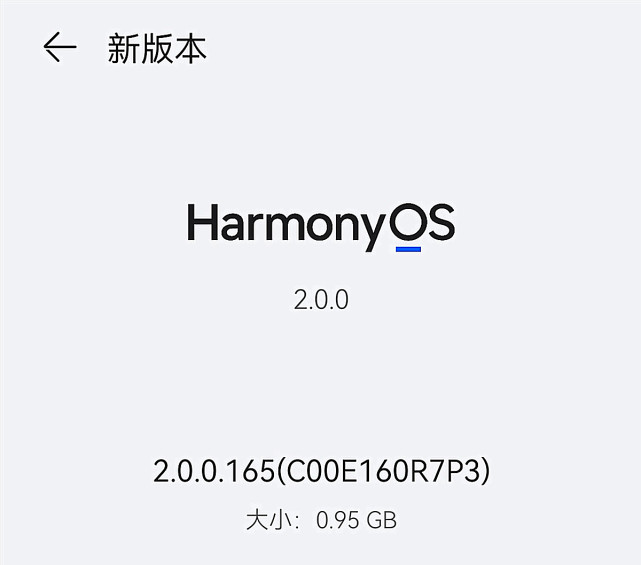Go back from the 新版本 page

(59, 47)
